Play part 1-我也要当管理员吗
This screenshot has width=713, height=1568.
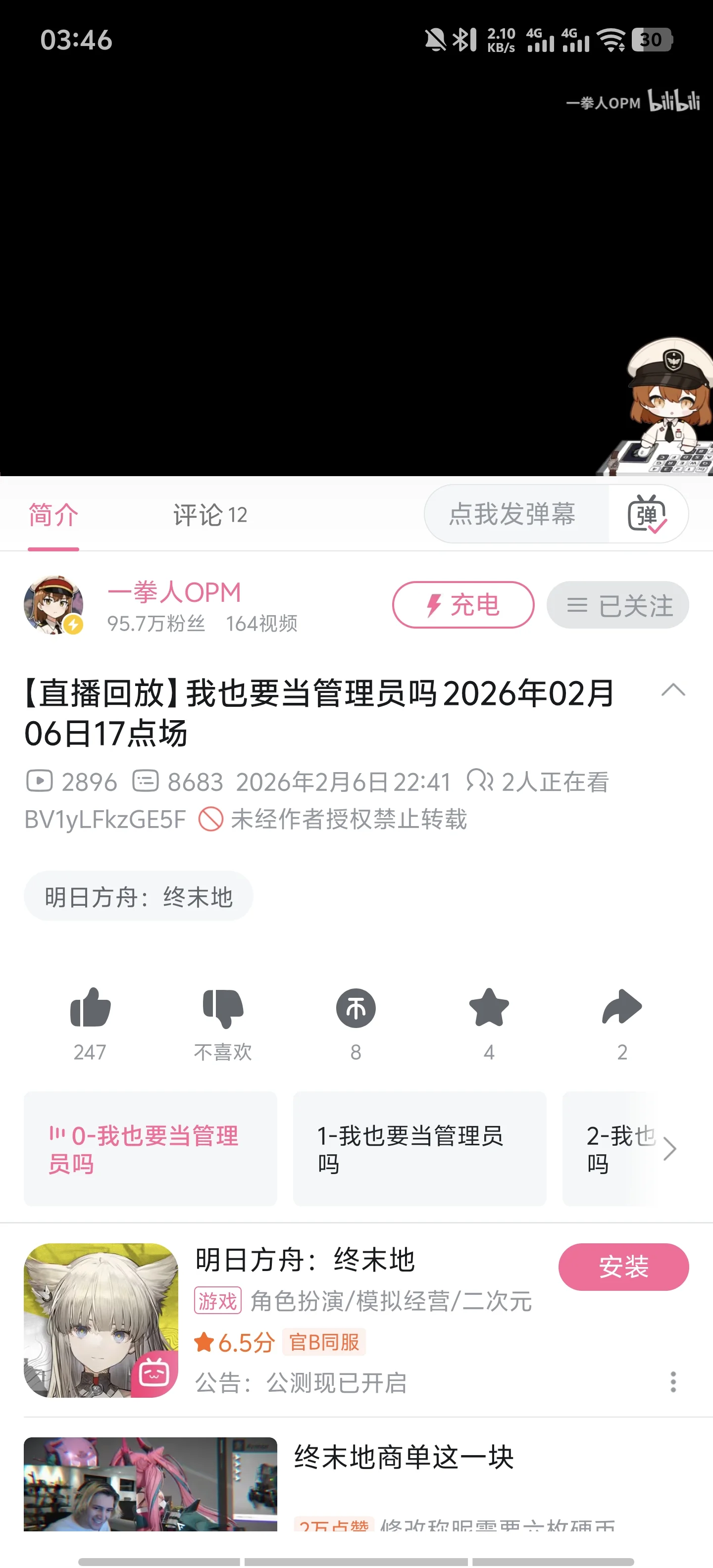(419, 1149)
